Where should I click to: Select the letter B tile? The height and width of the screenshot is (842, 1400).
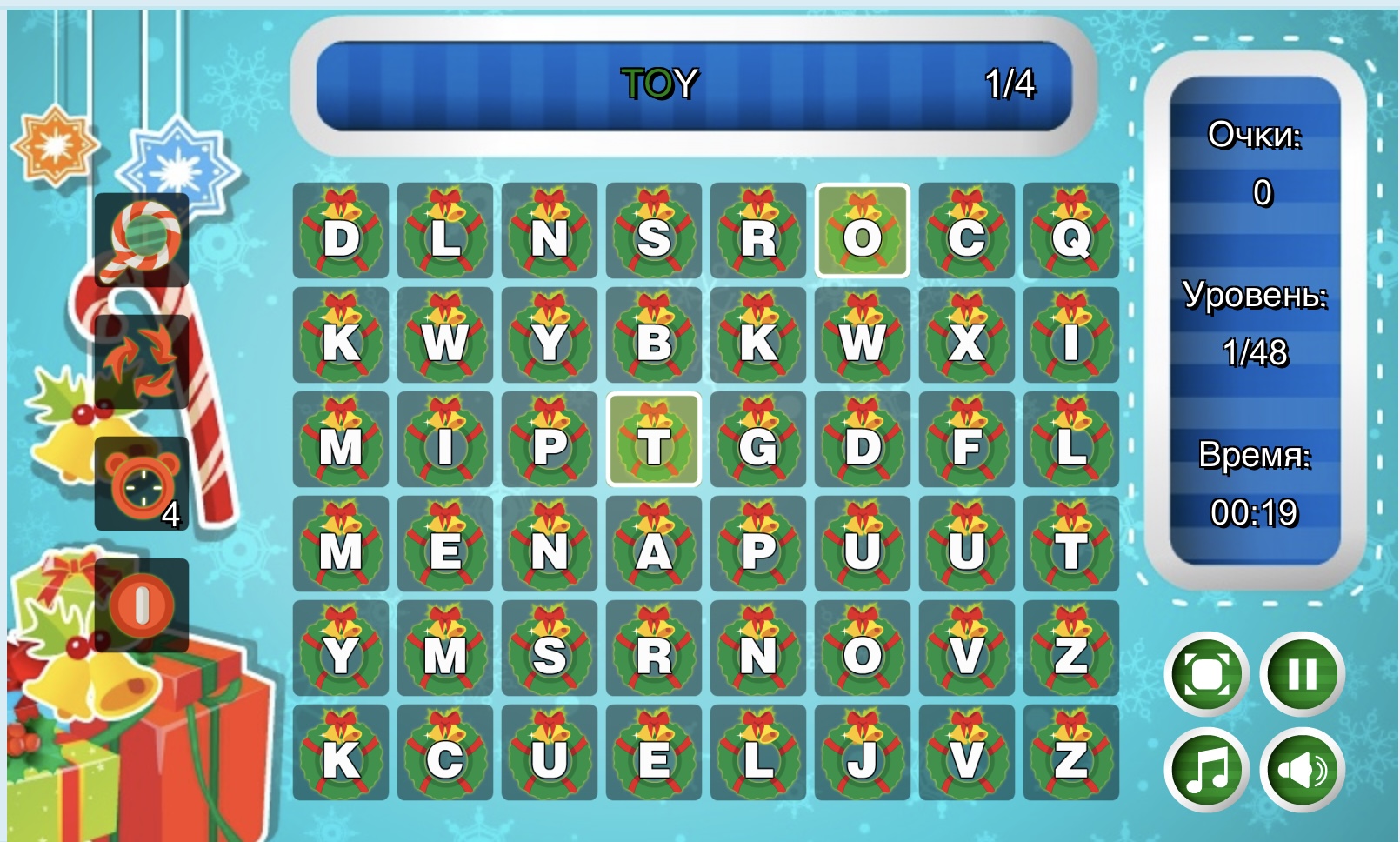point(654,336)
